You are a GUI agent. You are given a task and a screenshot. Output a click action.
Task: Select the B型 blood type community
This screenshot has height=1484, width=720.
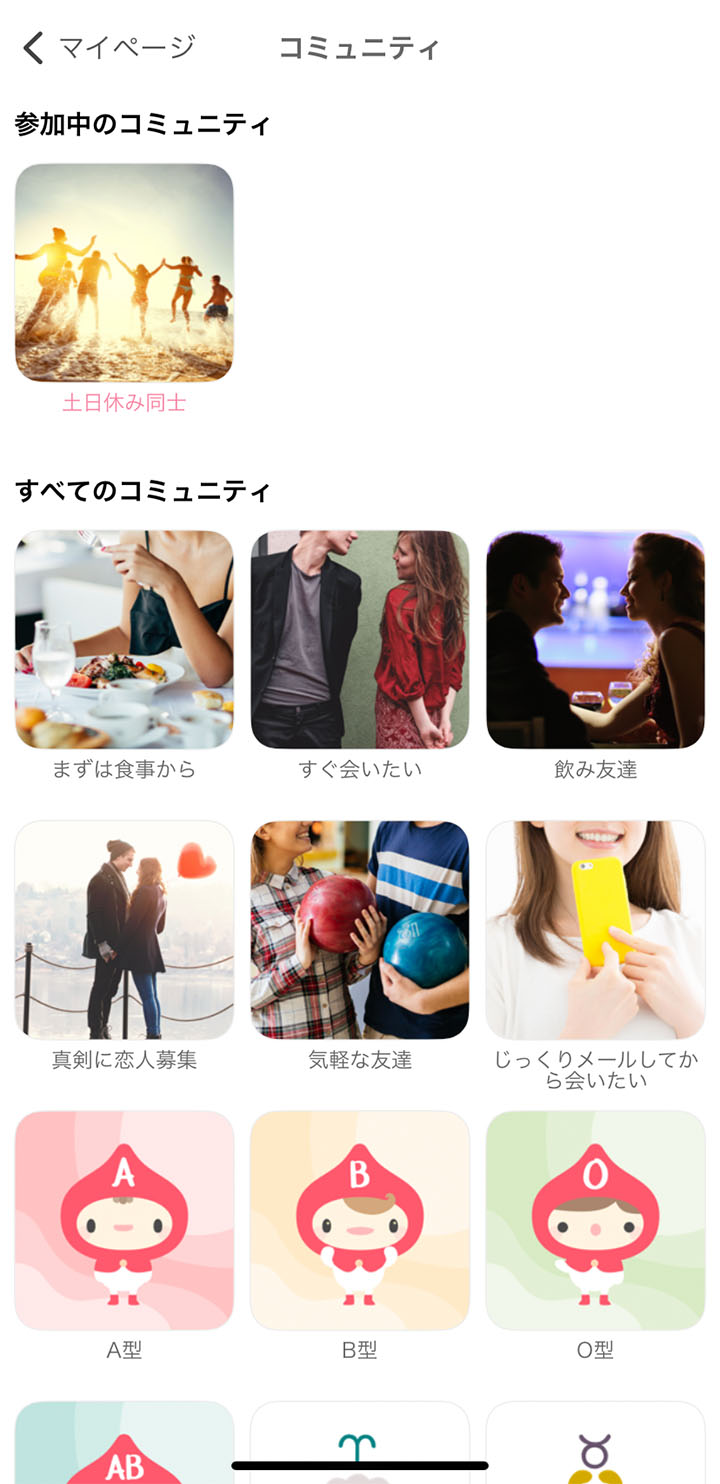pos(360,1220)
